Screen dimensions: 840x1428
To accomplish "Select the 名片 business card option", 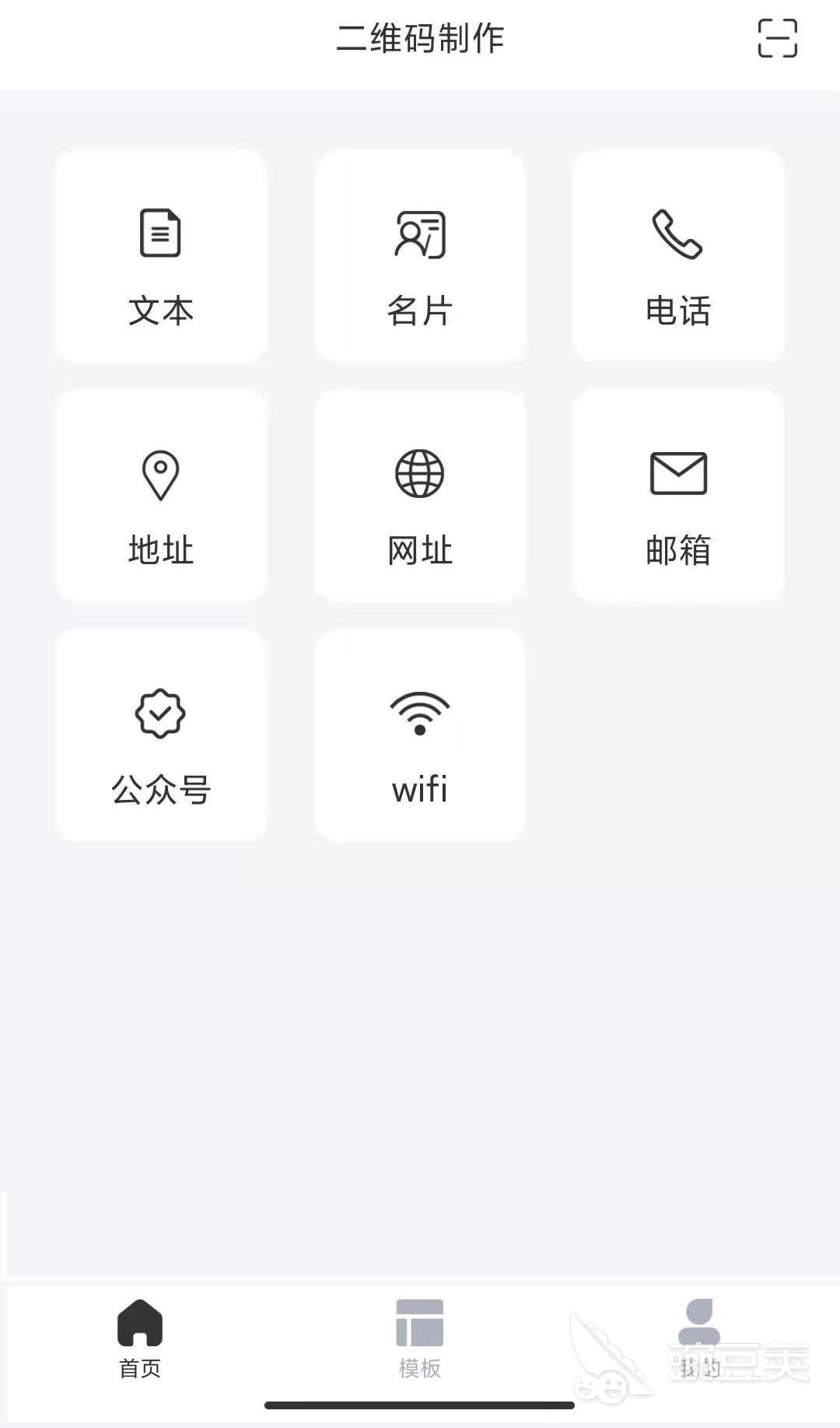I will click(420, 256).
